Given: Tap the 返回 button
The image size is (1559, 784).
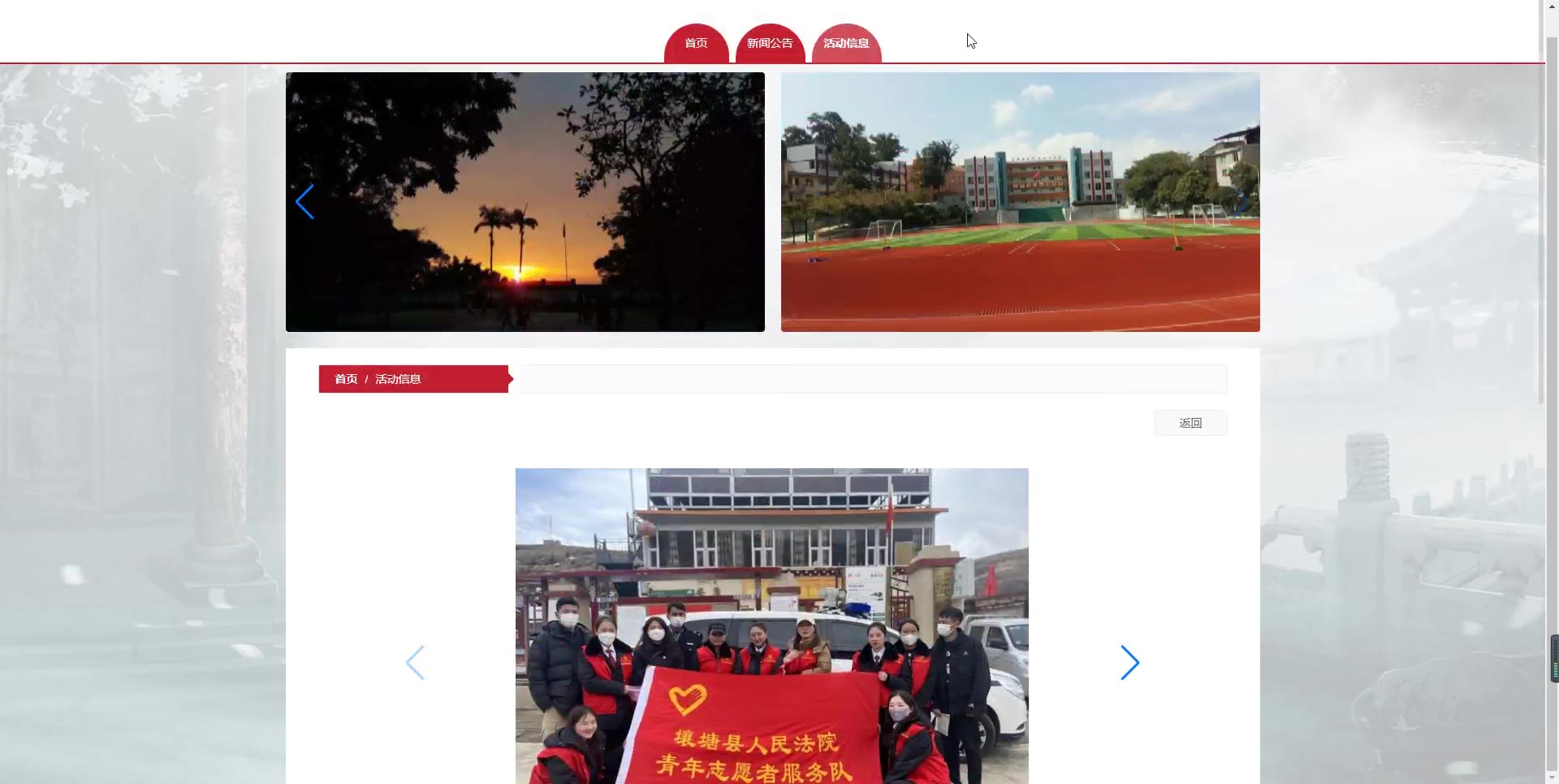Looking at the screenshot, I should point(1190,423).
